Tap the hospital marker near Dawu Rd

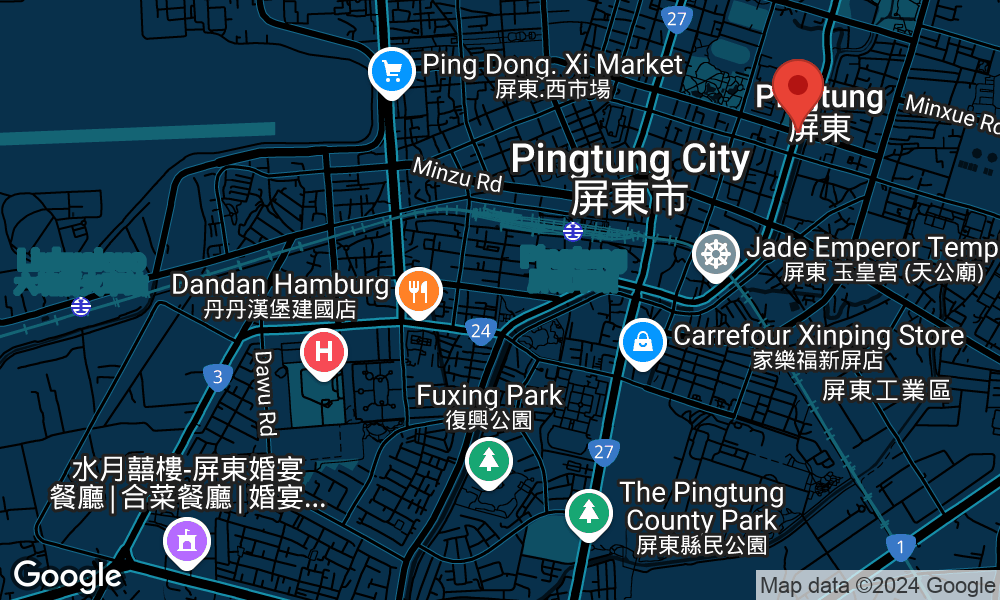(324, 353)
